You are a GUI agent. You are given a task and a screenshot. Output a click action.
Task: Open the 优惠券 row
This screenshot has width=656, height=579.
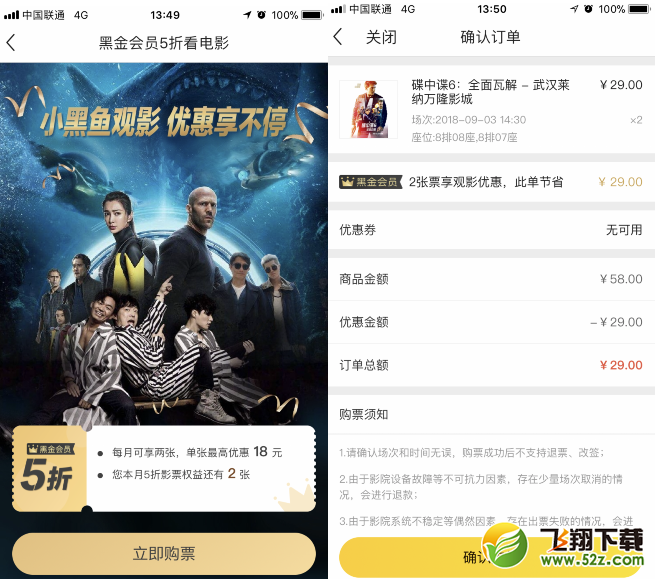[491, 229]
